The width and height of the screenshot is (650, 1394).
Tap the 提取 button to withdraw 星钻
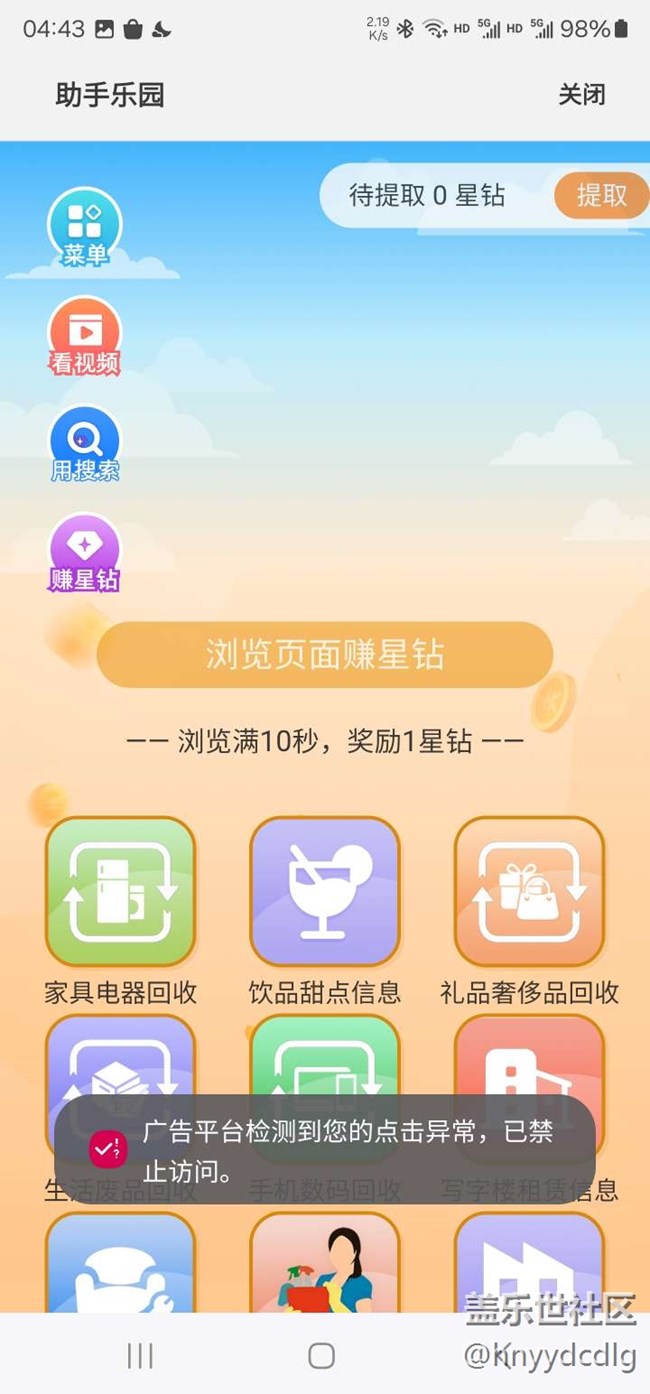pyautogui.click(x=601, y=195)
